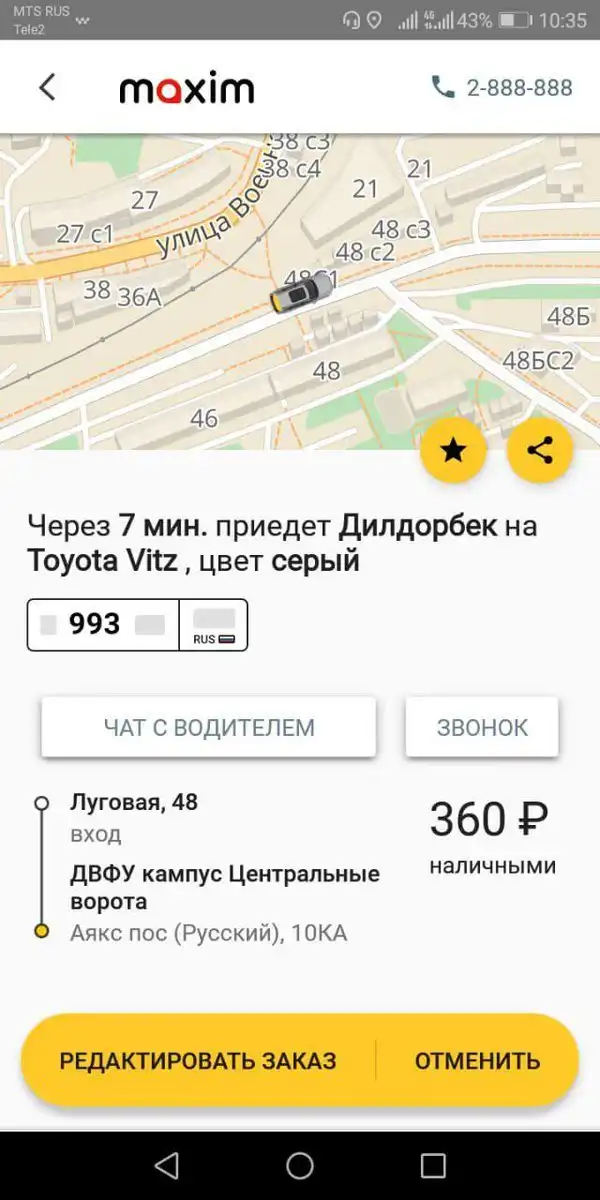
Task: Open ЧАТ С ВОДИТЕЛЕМ
Action: [209, 727]
